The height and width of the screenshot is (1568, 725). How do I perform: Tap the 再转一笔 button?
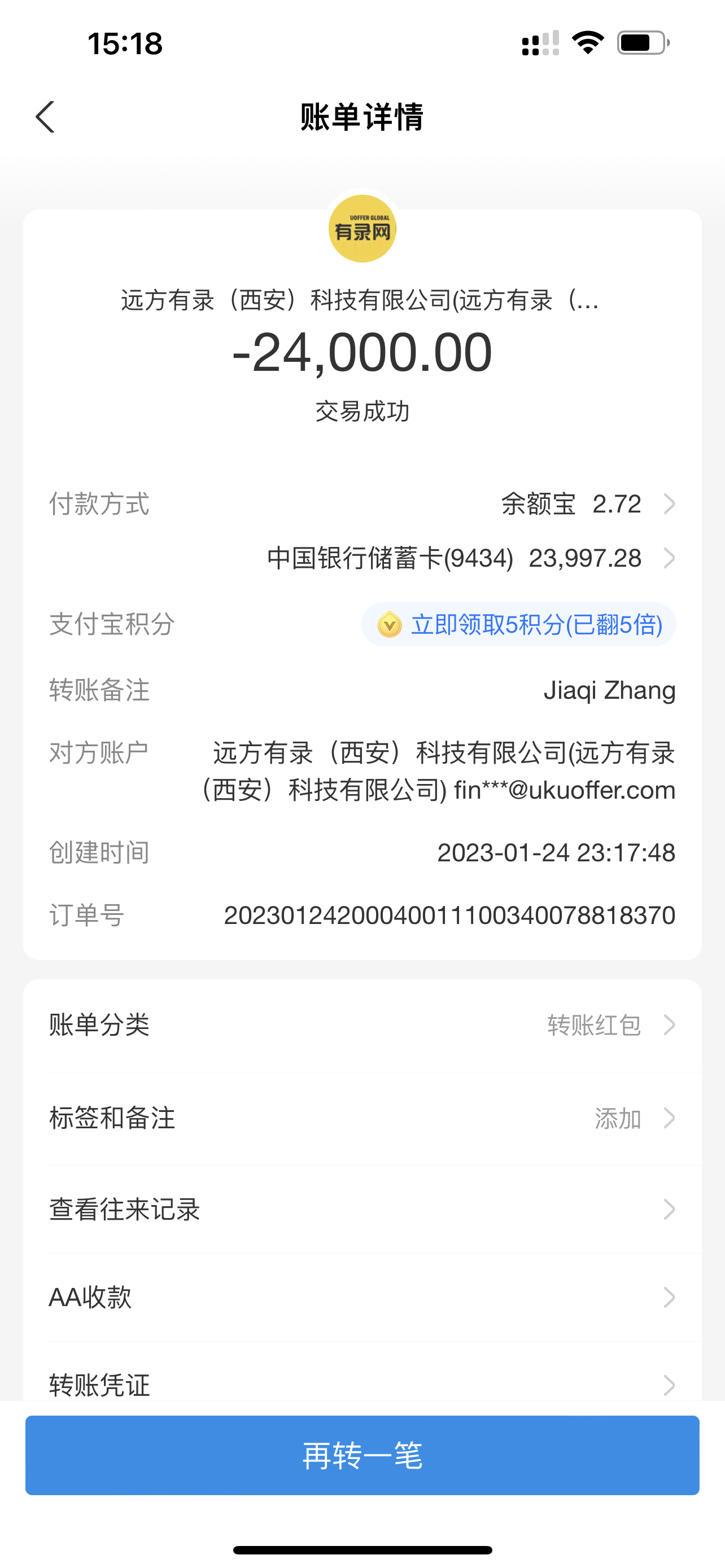pyautogui.click(x=362, y=1455)
